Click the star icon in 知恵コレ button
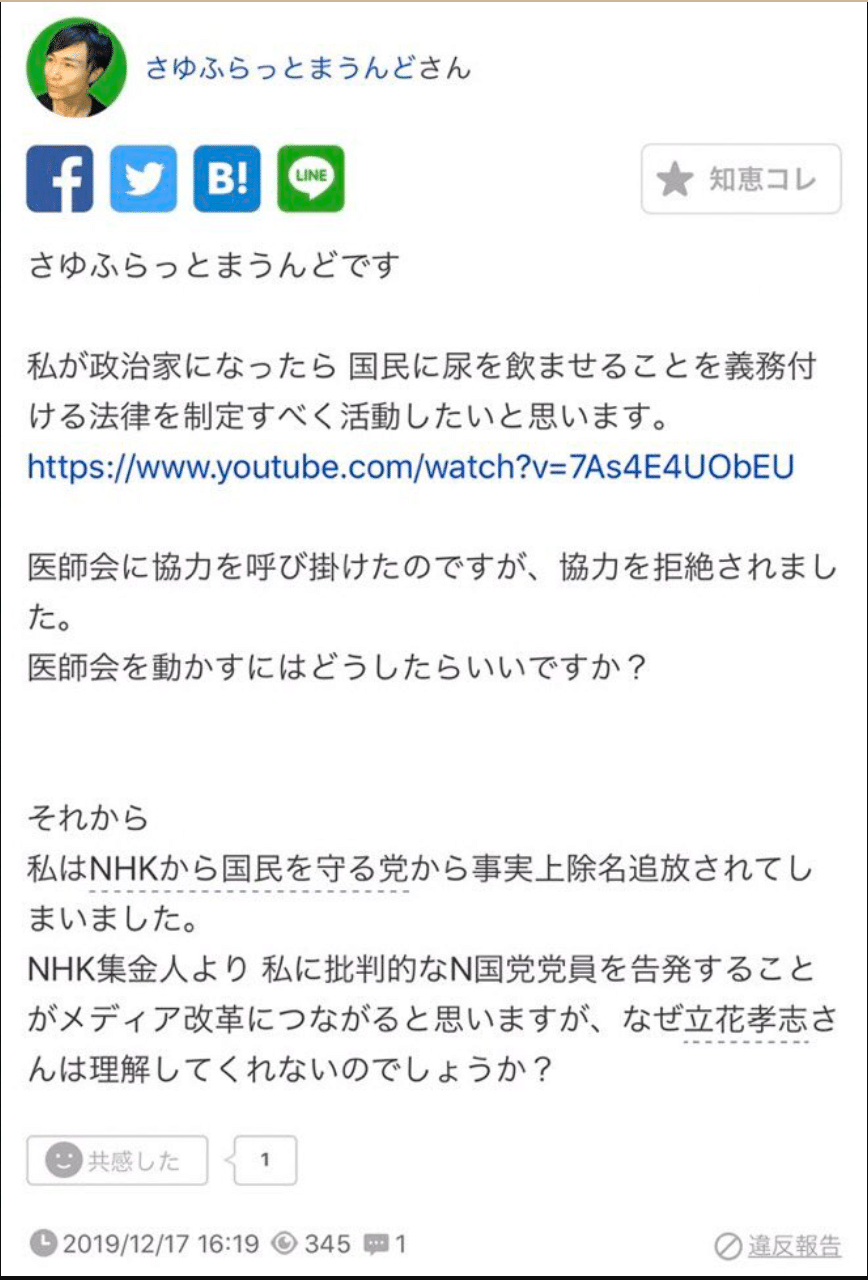This screenshot has width=868, height=1280. [676, 180]
